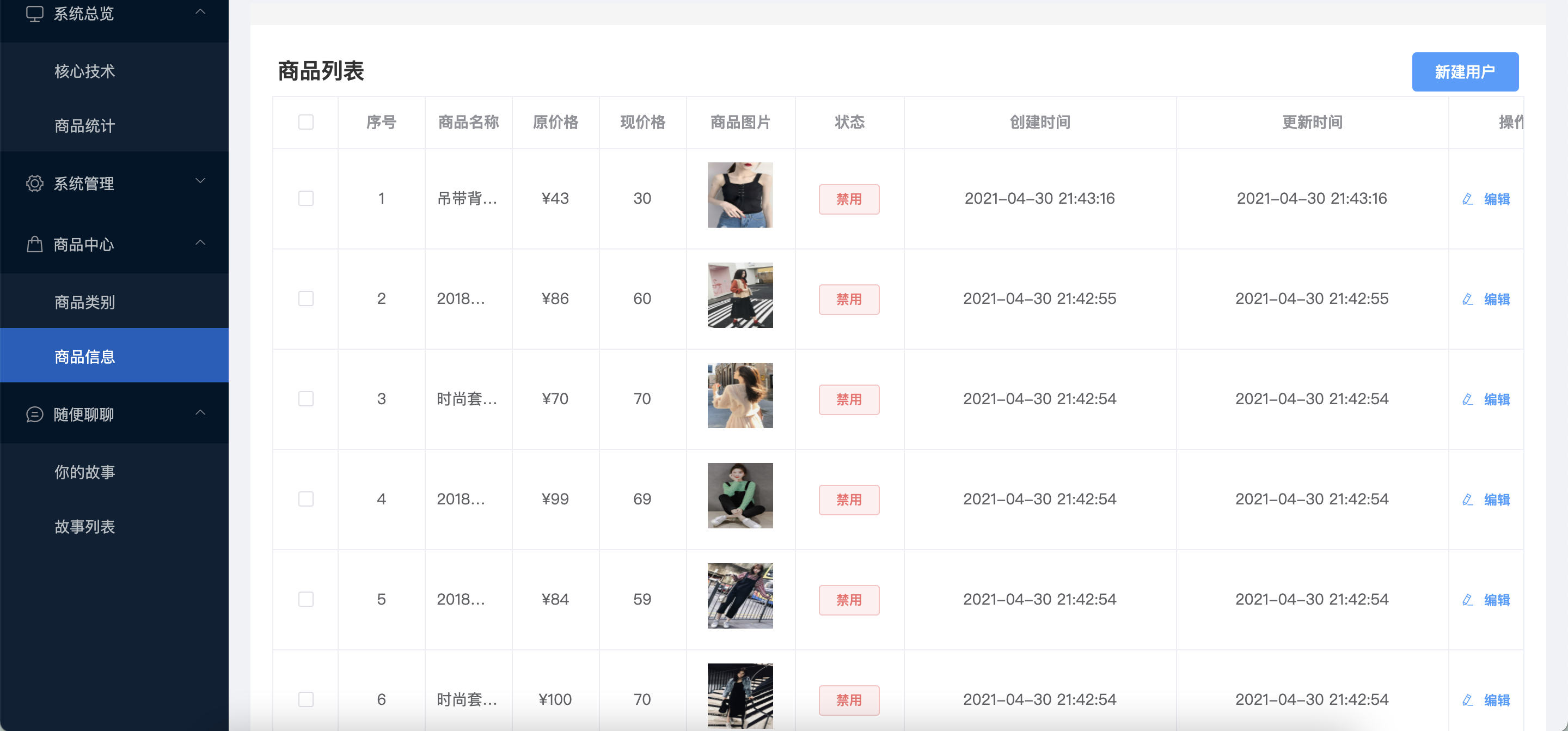Select checkbox for row 6
1568x731 pixels.
[305, 699]
